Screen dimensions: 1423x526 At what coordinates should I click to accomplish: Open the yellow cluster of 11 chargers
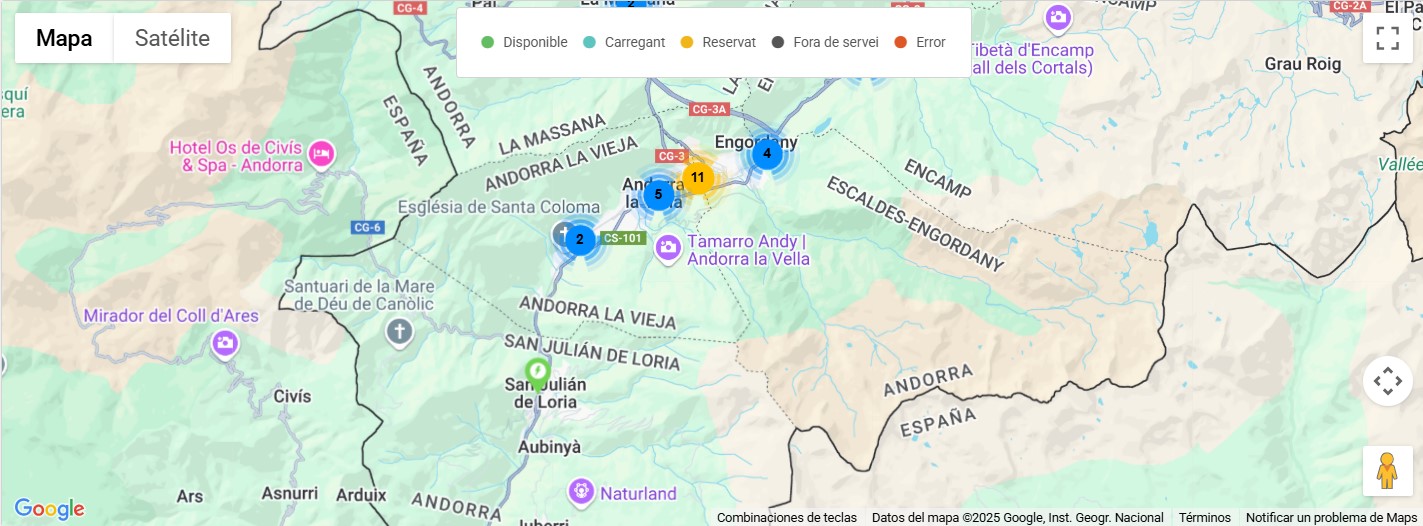(698, 178)
